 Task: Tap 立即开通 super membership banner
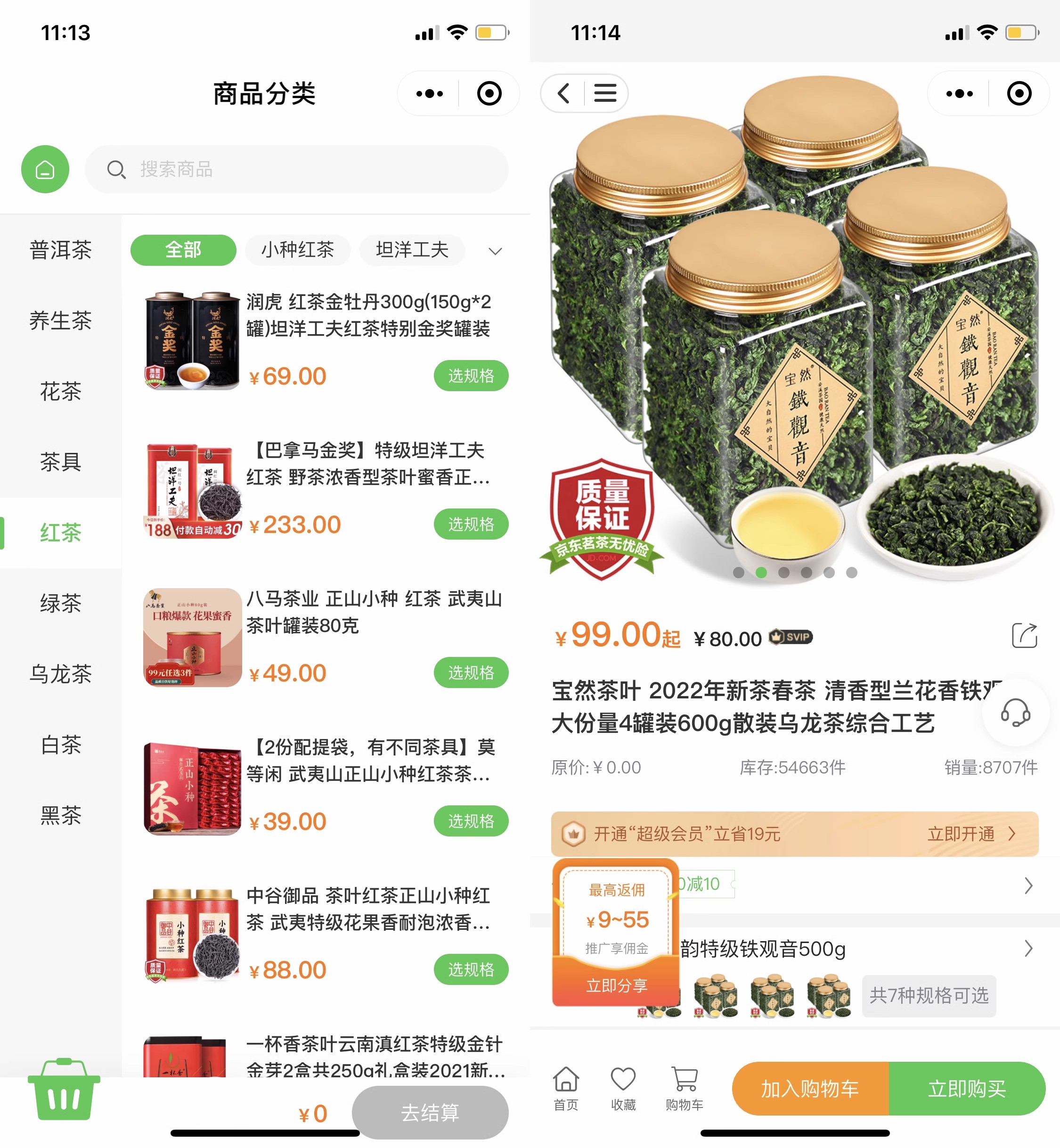pos(970,834)
